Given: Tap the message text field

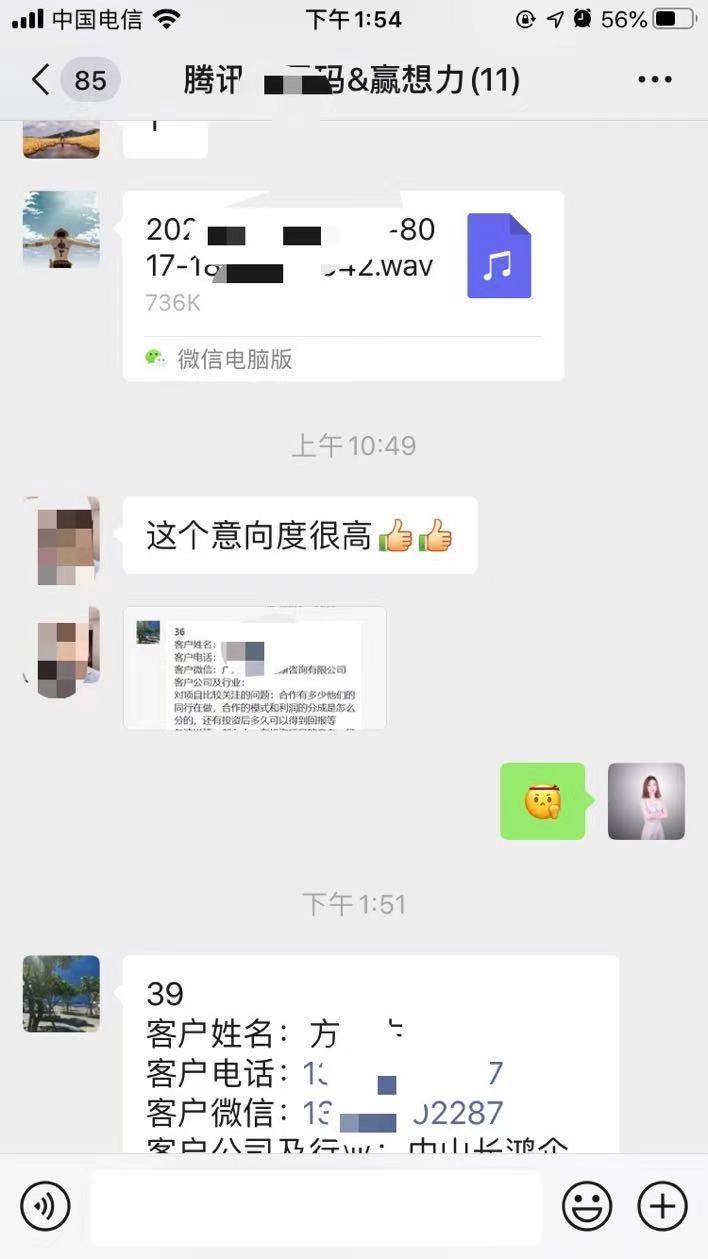Looking at the screenshot, I should (315, 1207).
